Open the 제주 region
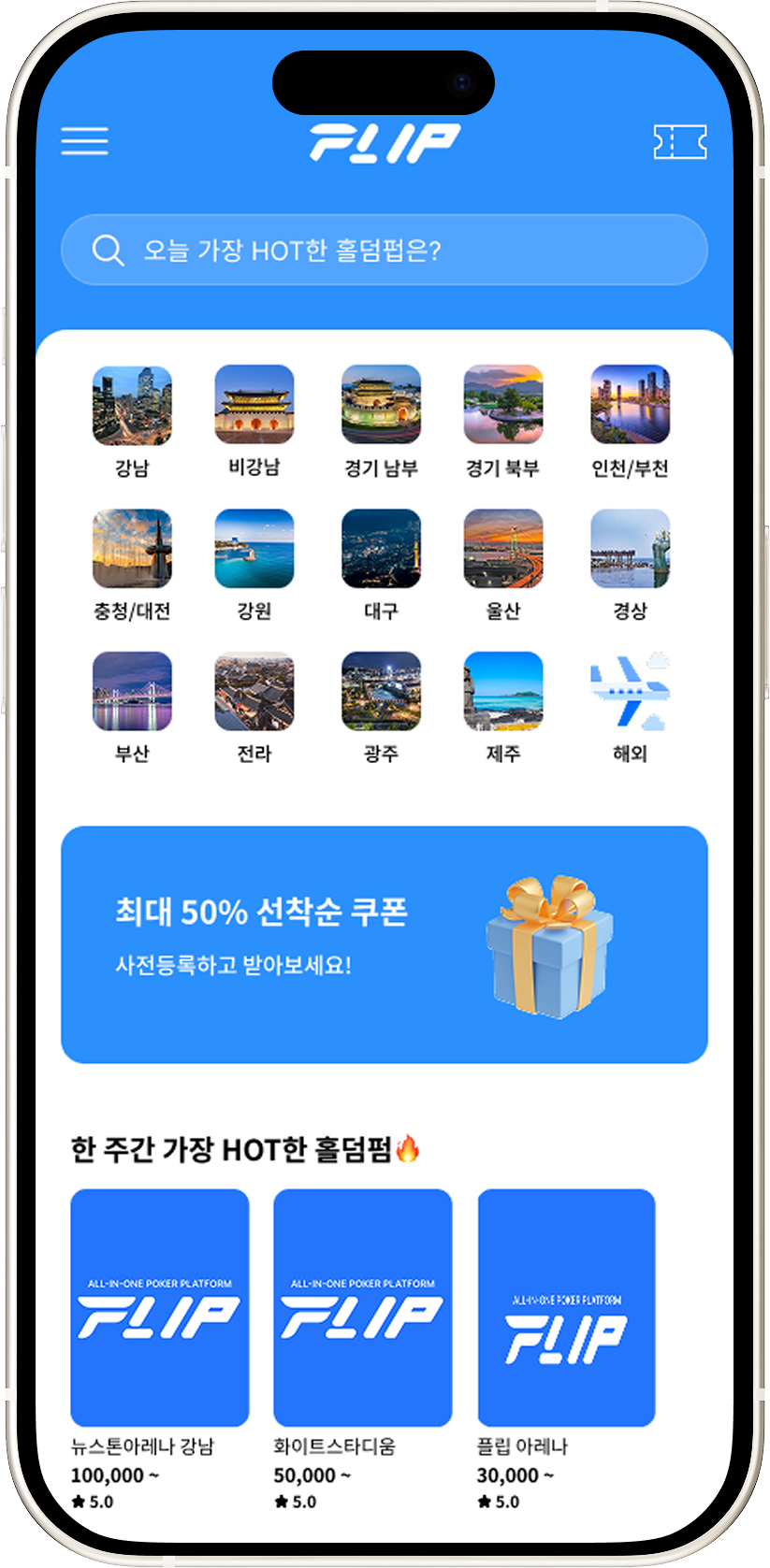Viewport: 770px width, 1568px height. (503, 708)
